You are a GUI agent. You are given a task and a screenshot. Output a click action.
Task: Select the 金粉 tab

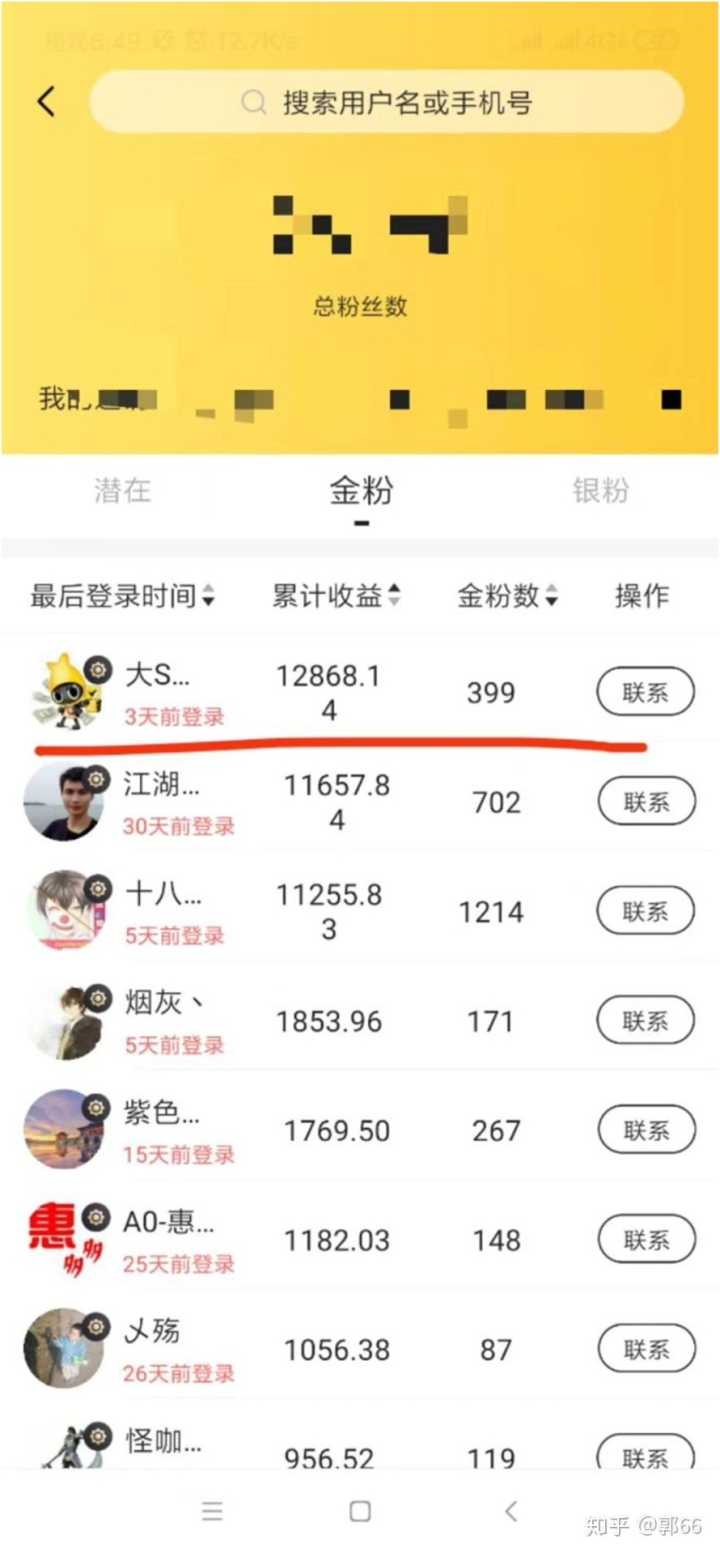click(361, 491)
